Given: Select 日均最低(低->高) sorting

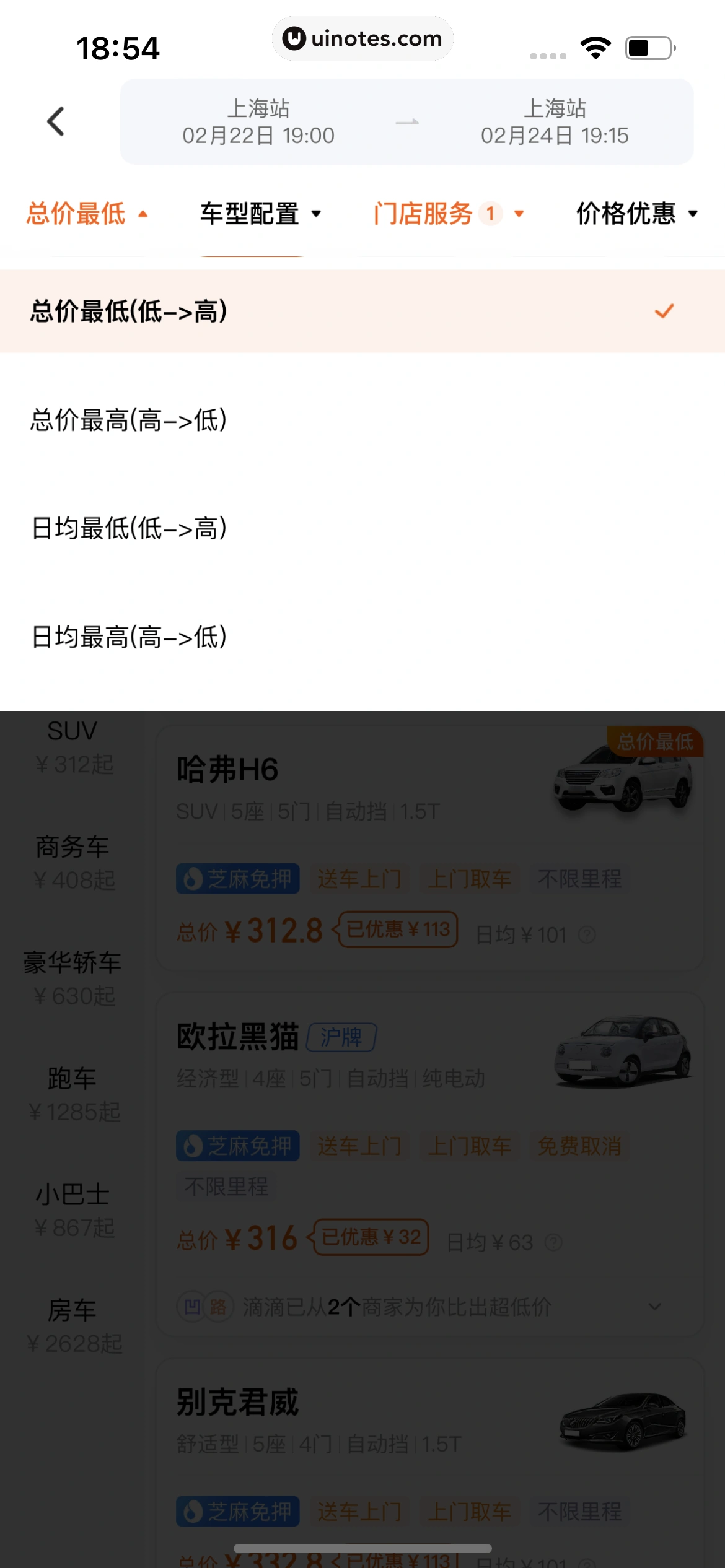Looking at the screenshot, I should click(x=128, y=529).
